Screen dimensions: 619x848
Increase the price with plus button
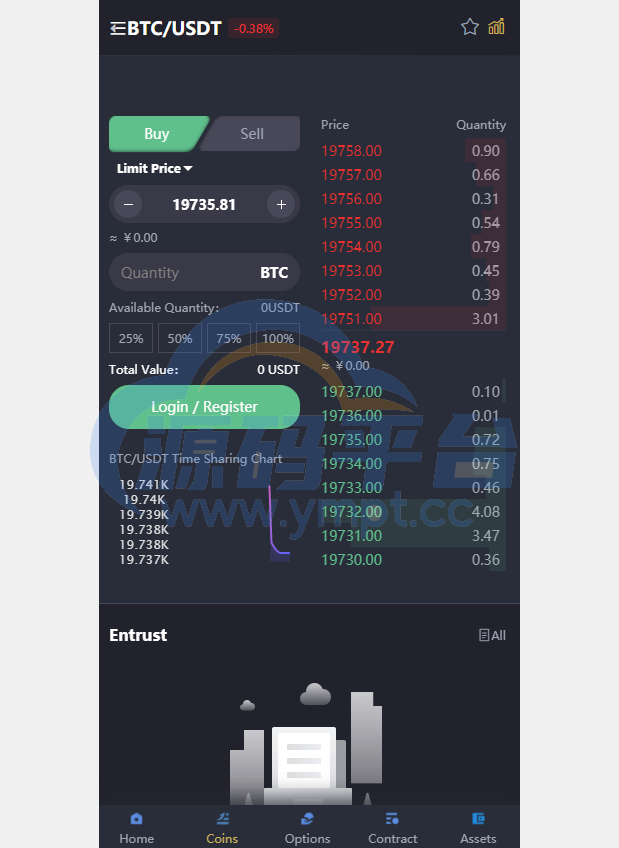(281, 205)
